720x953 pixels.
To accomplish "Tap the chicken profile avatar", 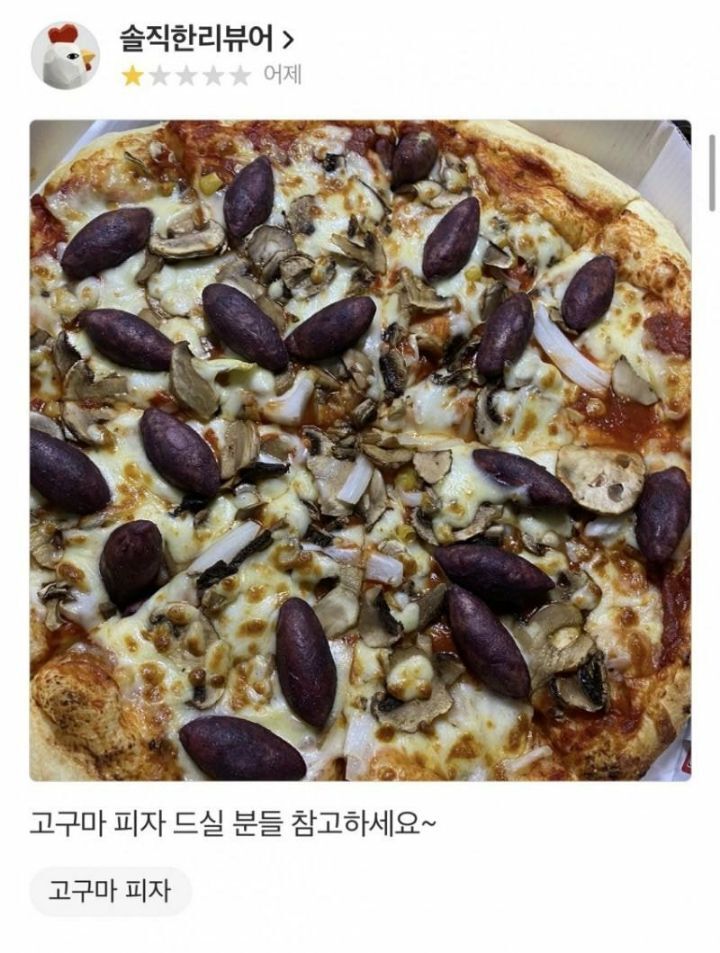I will pyautogui.click(x=65, y=56).
